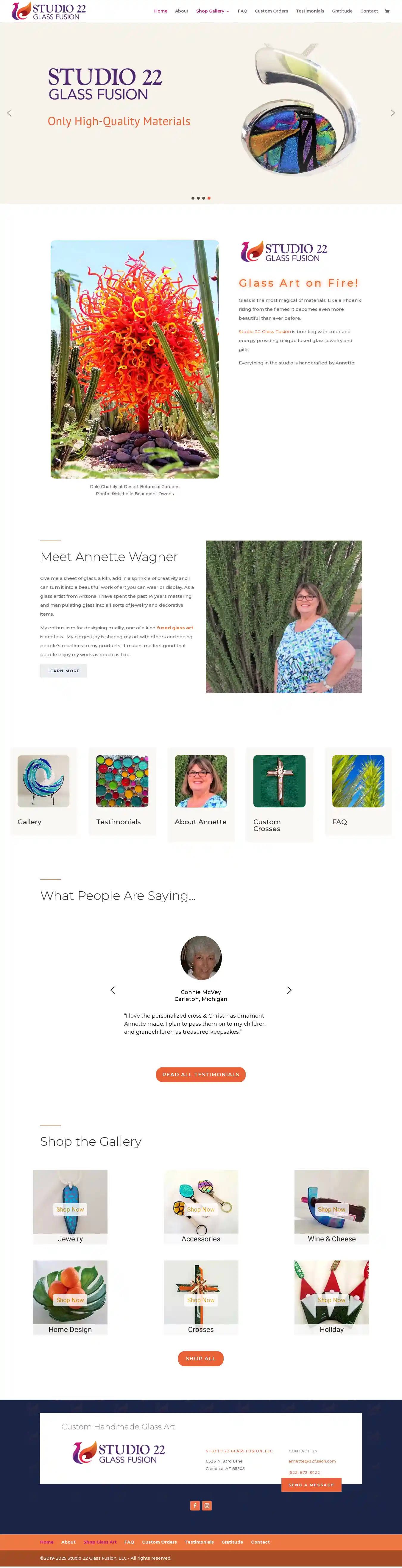Tap the Learn More button
This screenshot has width=402, height=1568.
[x=63, y=671]
